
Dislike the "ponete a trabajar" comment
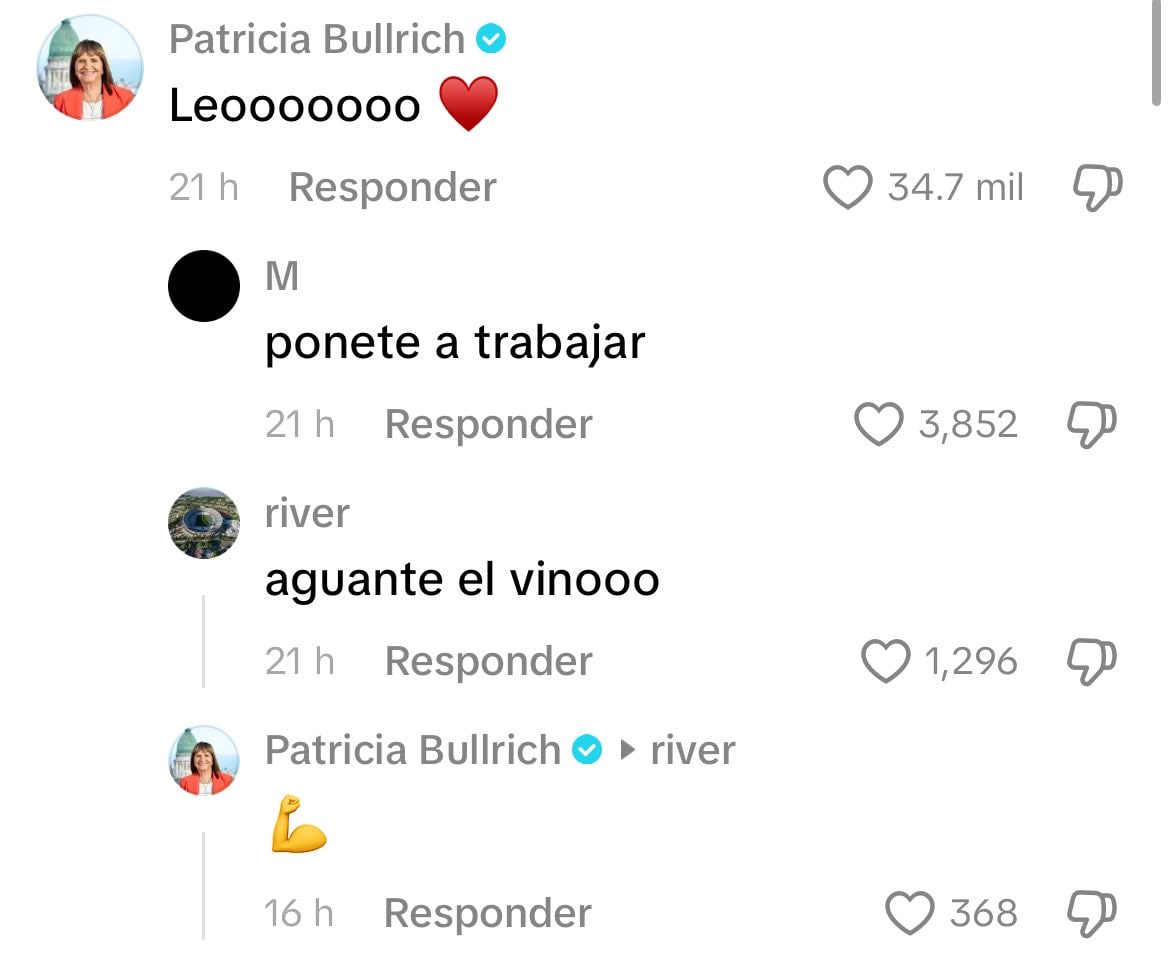click(1092, 425)
